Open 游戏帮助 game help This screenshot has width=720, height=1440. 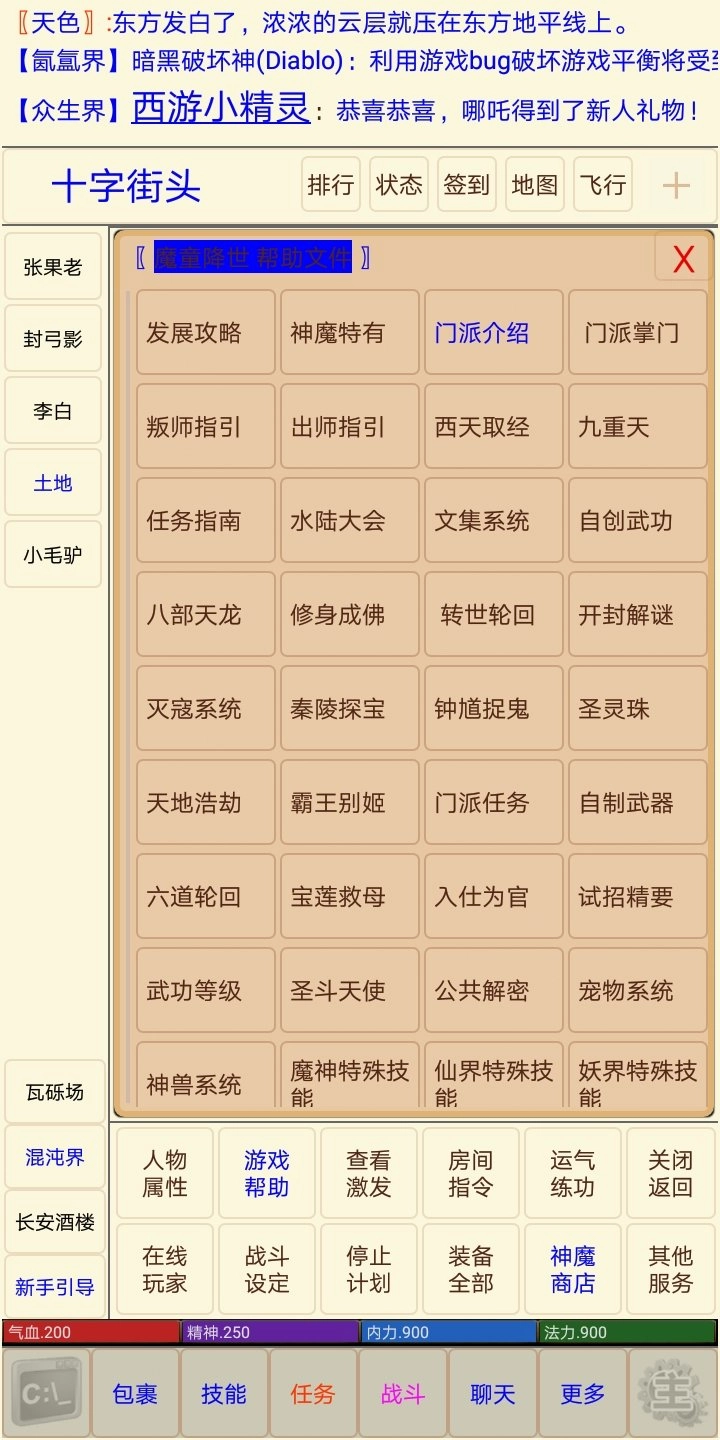pos(266,1172)
